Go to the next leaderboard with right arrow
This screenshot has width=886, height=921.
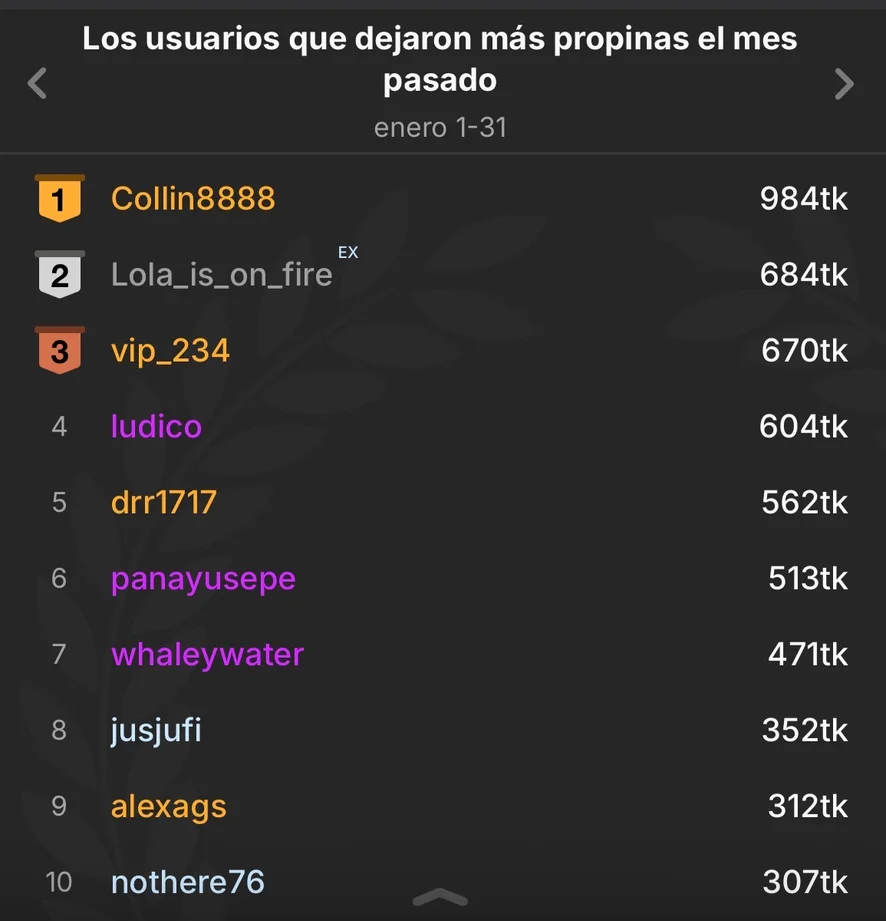[844, 83]
